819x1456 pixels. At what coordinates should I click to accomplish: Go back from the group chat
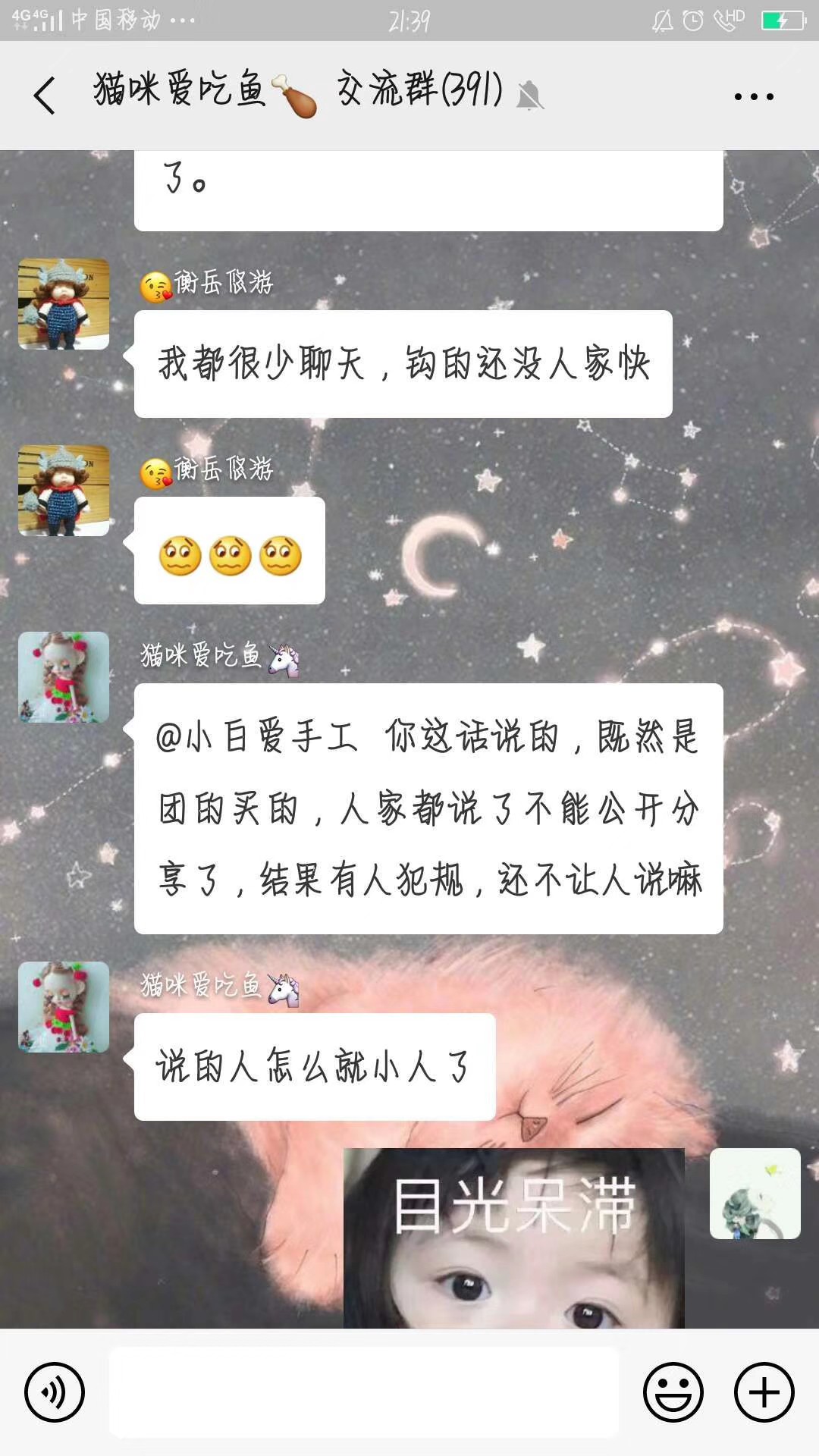pyautogui.click(x=44, y=96)
